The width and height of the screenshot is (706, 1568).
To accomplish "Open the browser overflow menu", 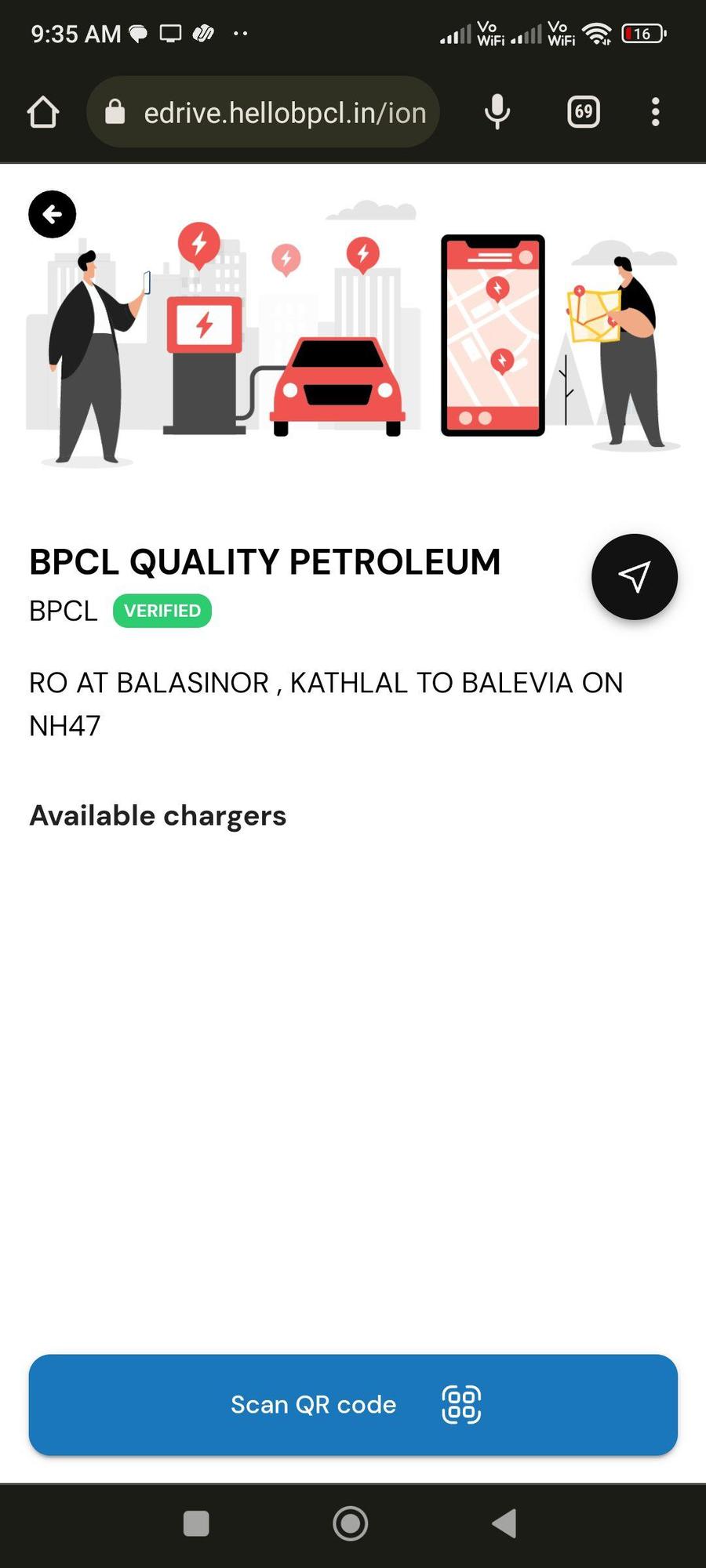I will (656, 112).
